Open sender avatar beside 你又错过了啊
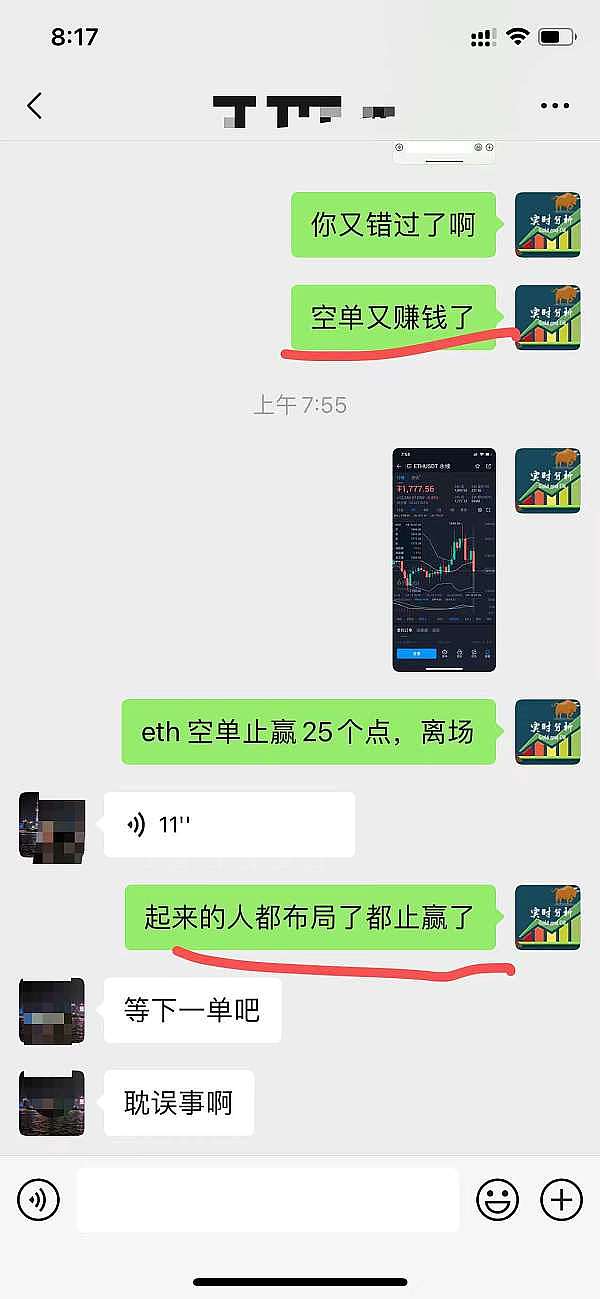The height and width of the screenshot is (1299, 600). (547, 225)
